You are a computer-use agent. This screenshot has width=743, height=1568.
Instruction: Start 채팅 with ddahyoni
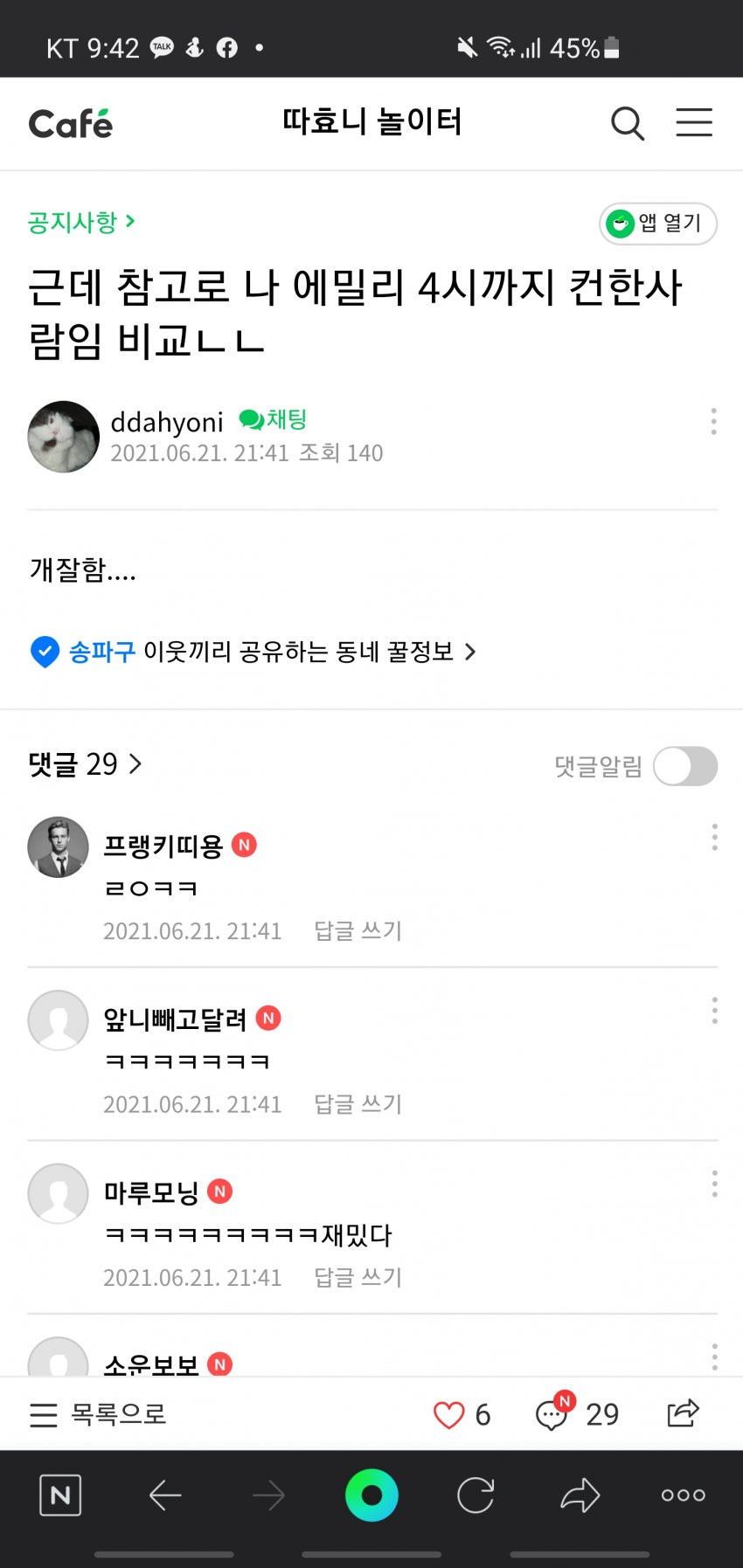click(273, 420)
